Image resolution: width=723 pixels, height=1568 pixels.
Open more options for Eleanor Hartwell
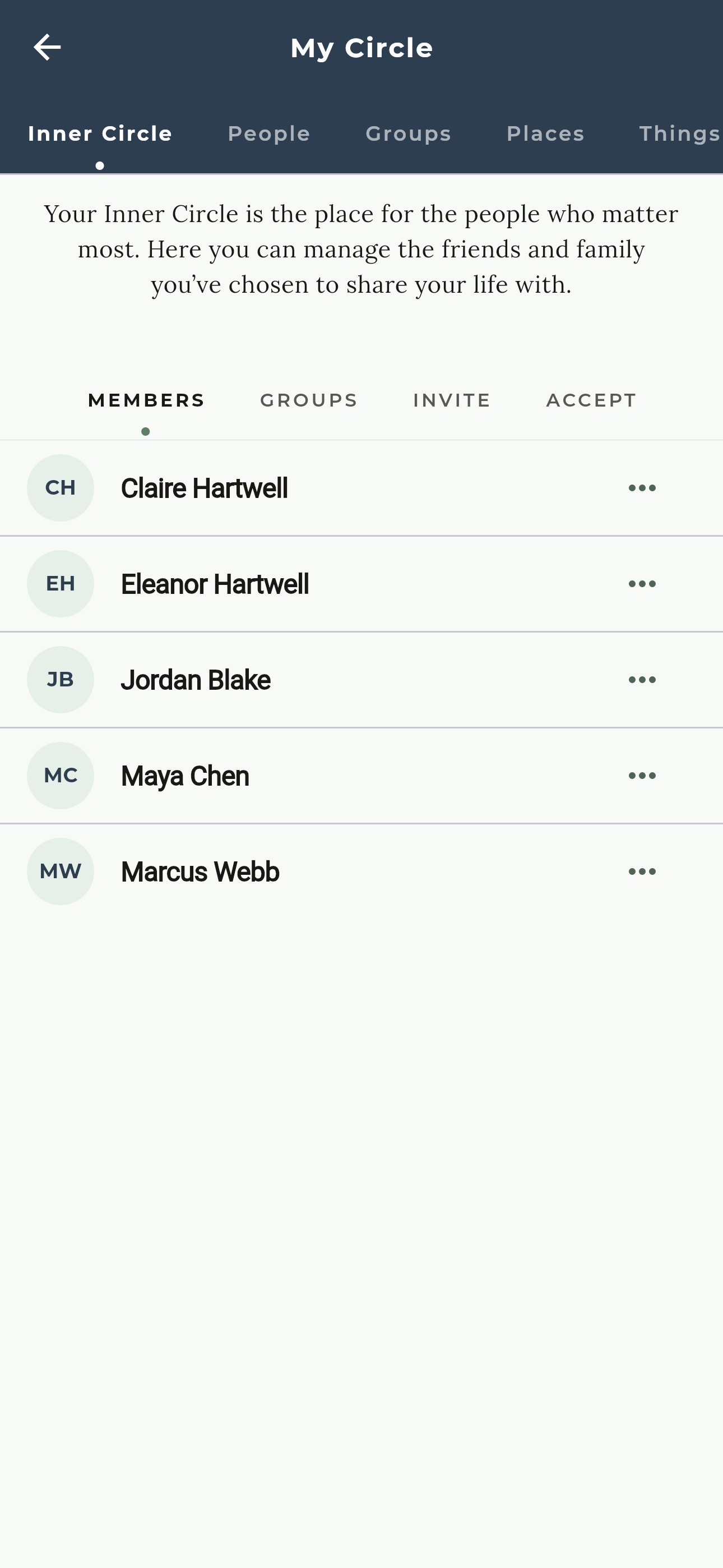[642, 584]
